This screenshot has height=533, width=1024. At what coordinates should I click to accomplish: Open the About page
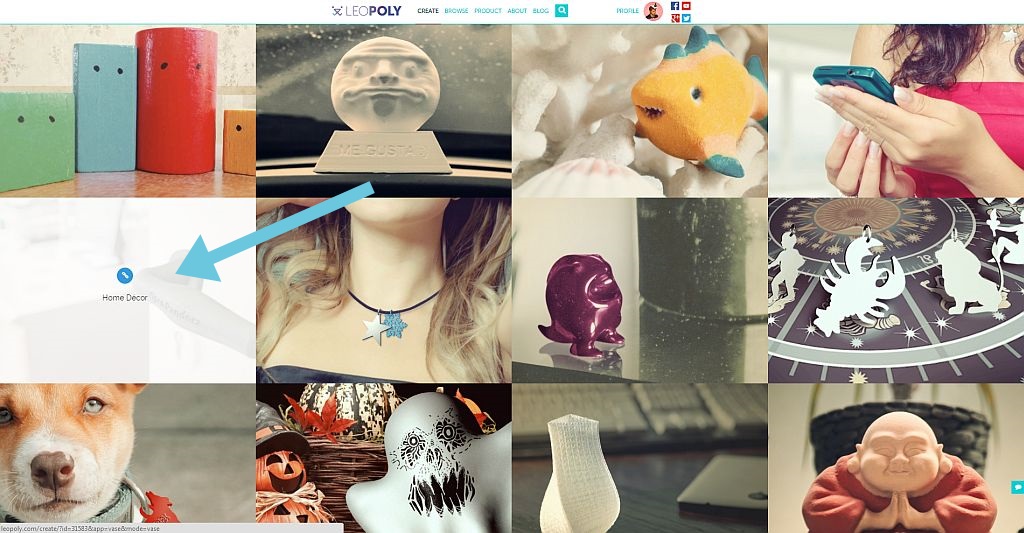[517, 11]
